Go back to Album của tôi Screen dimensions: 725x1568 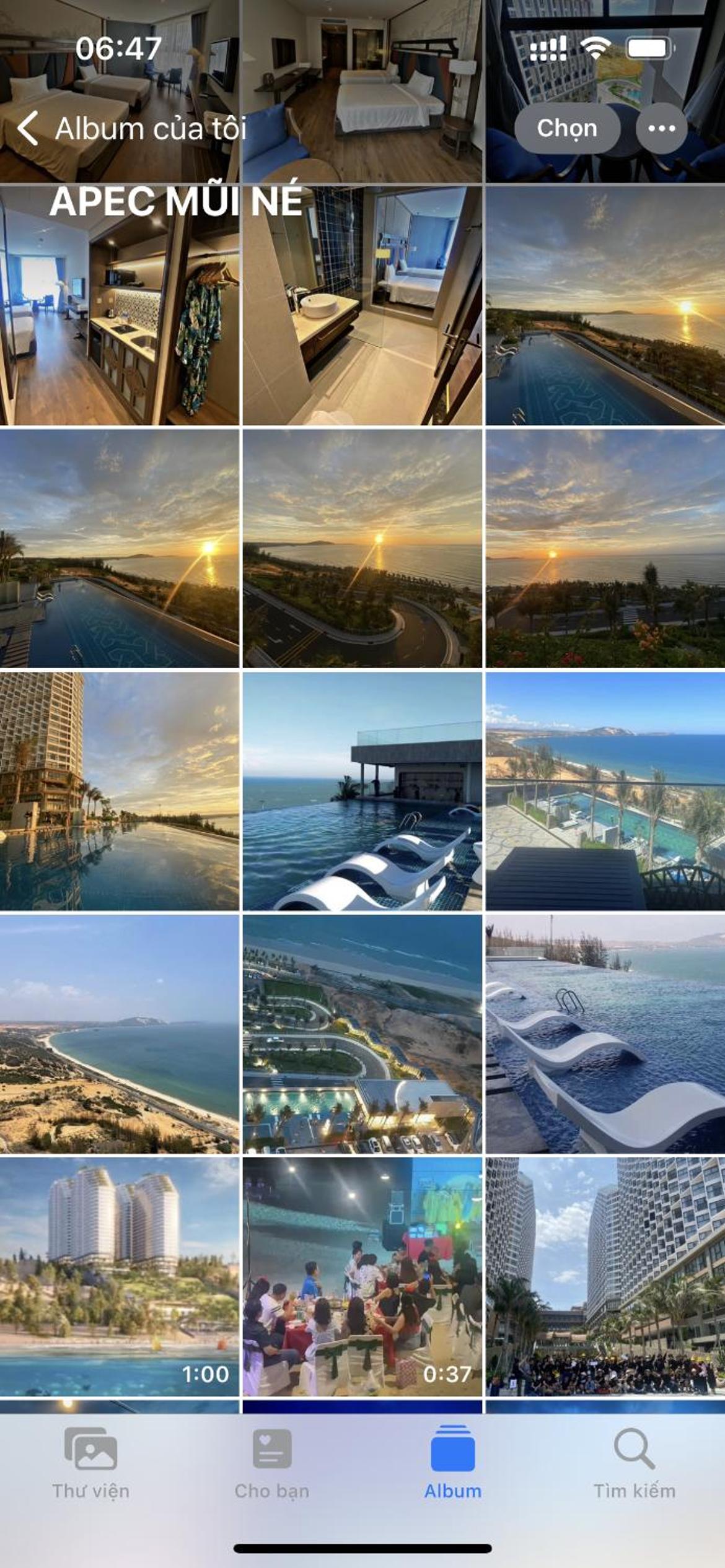pos(130,129)
